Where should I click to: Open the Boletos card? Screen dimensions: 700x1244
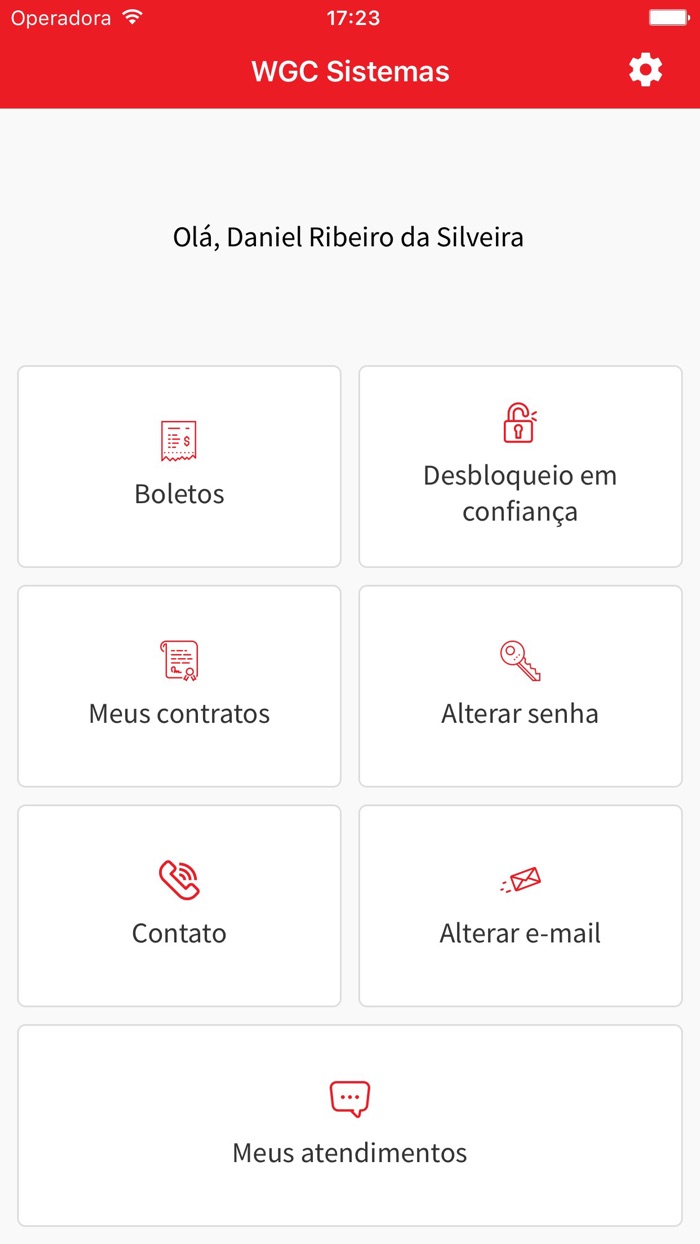point(179,466)
